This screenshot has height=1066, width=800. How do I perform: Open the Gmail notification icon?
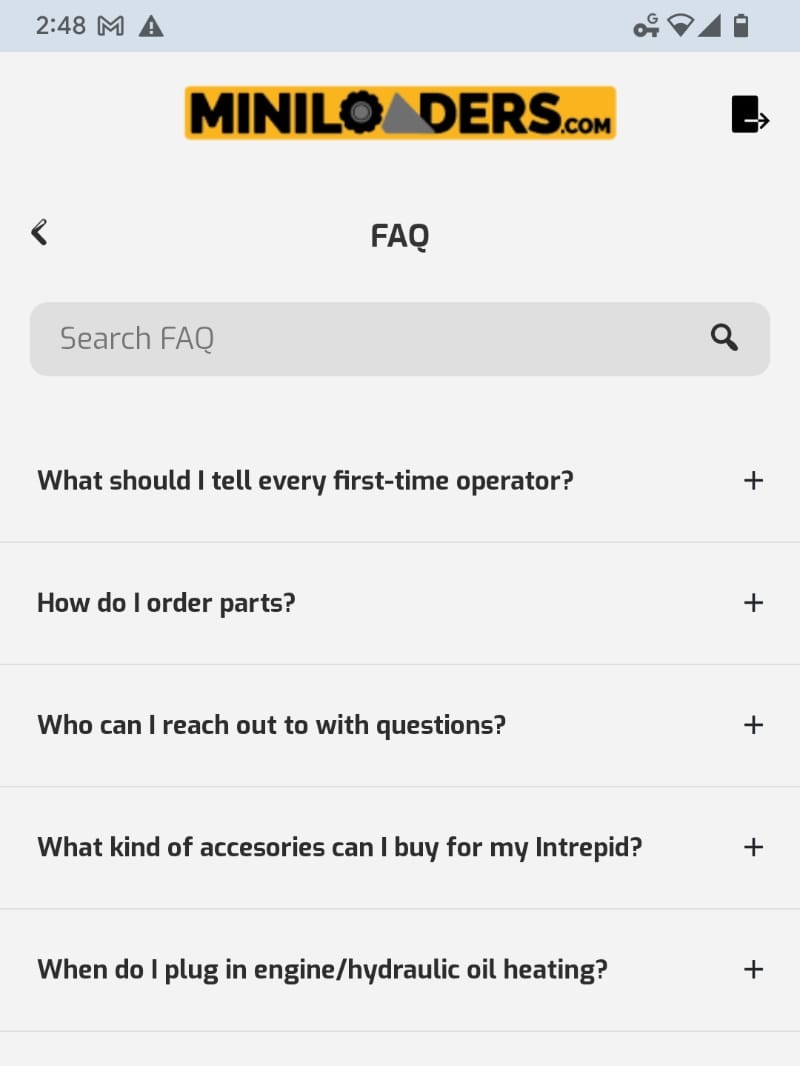pyautogui.click(x=112, y=25)
